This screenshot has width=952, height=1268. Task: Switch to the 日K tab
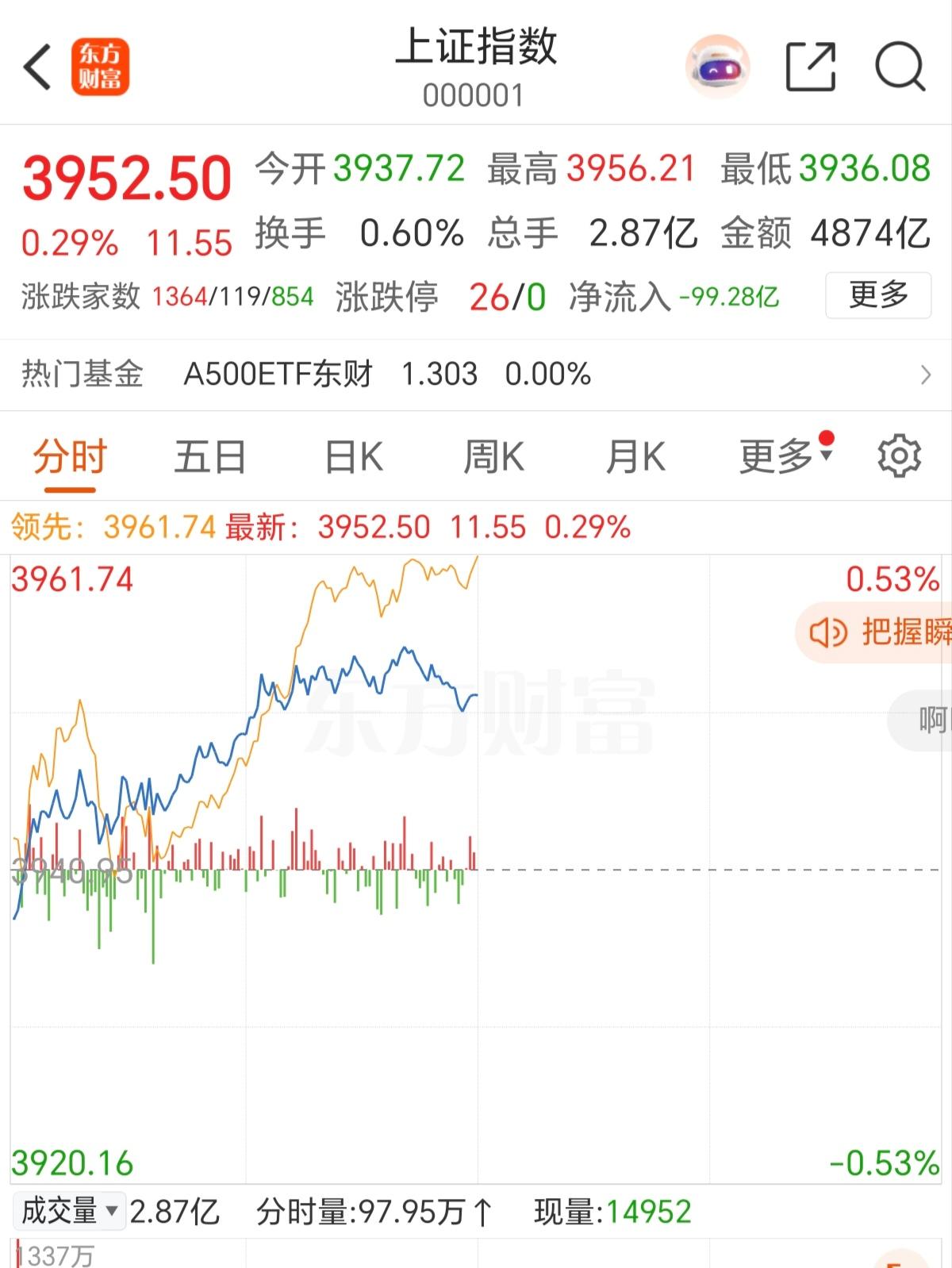pyautogui.click(x=352, y=456)
